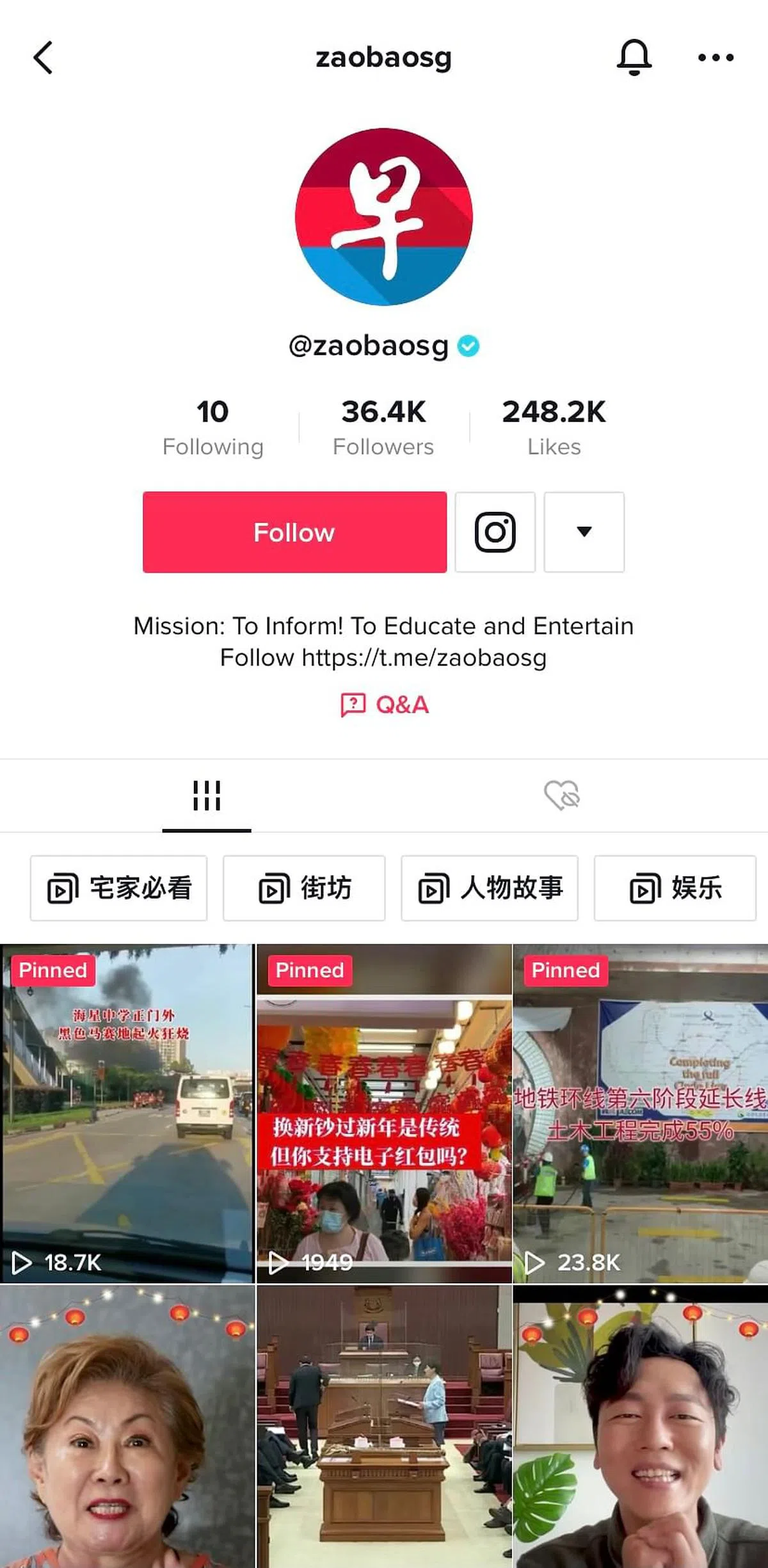This screenshot has height=1568, width=768.
Task: Open the 娱乐 playlist
Action: pos(675,888)
